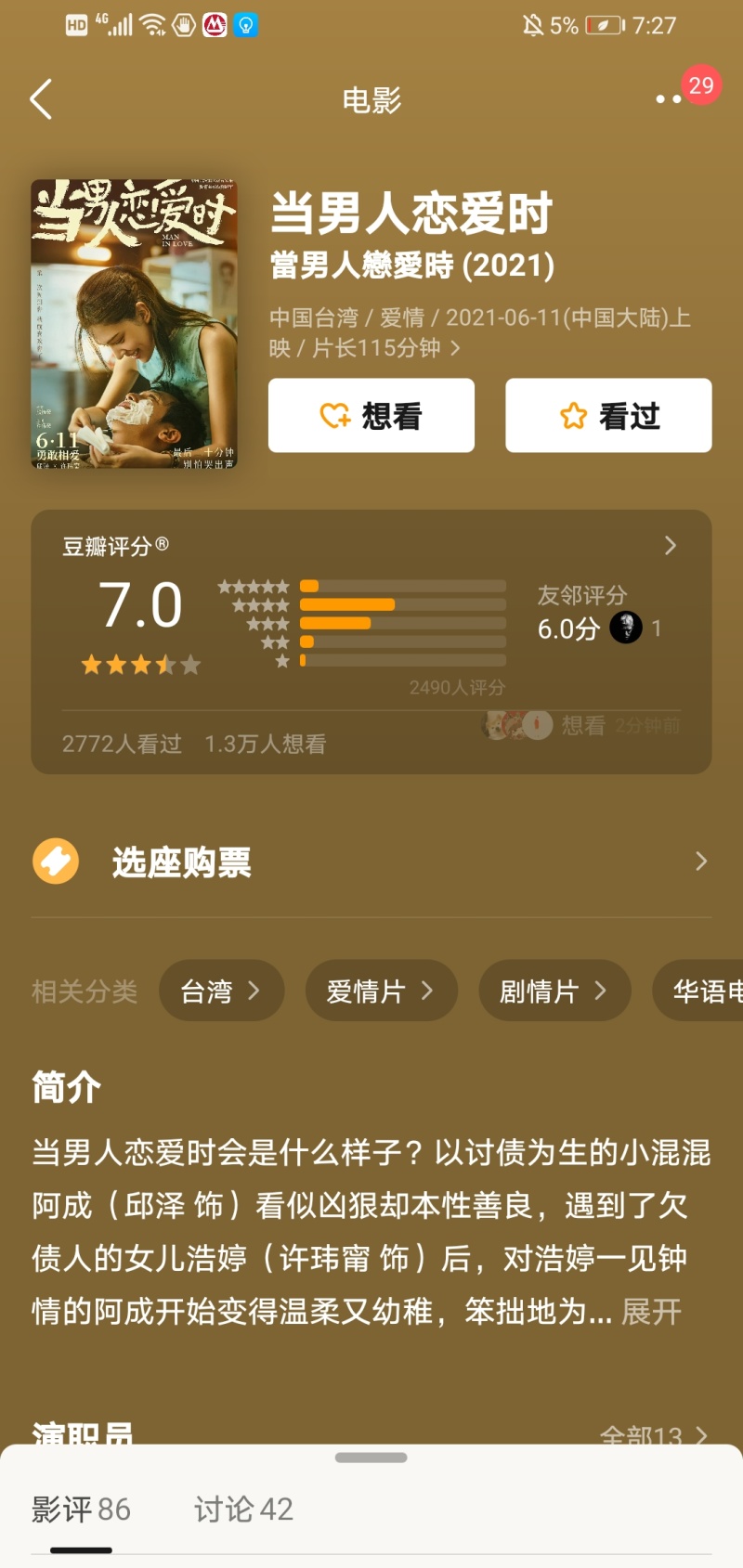Switch to the 讨论 42 tab
This screenshot has width=743, height=1568.
click(243, 1510)
